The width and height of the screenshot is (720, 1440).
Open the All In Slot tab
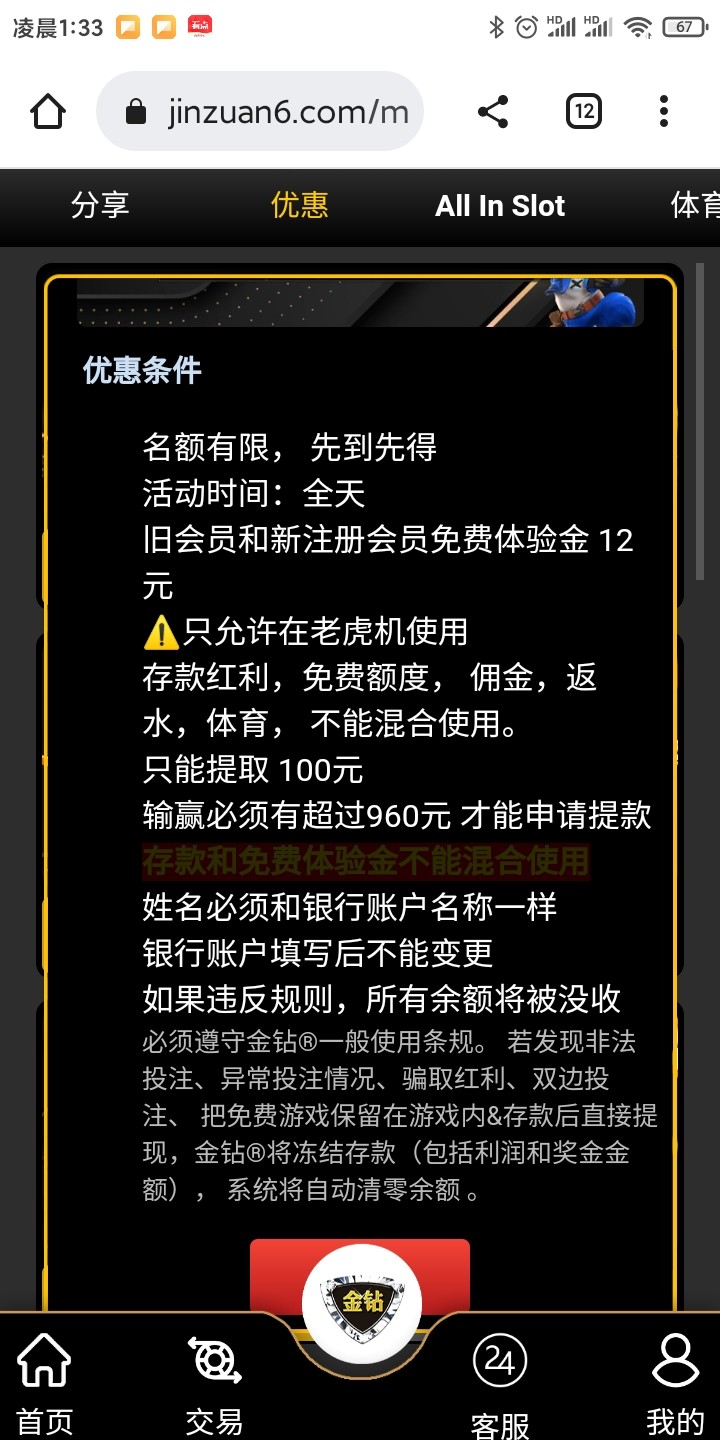pyautogui.click(x=500, y=206)
